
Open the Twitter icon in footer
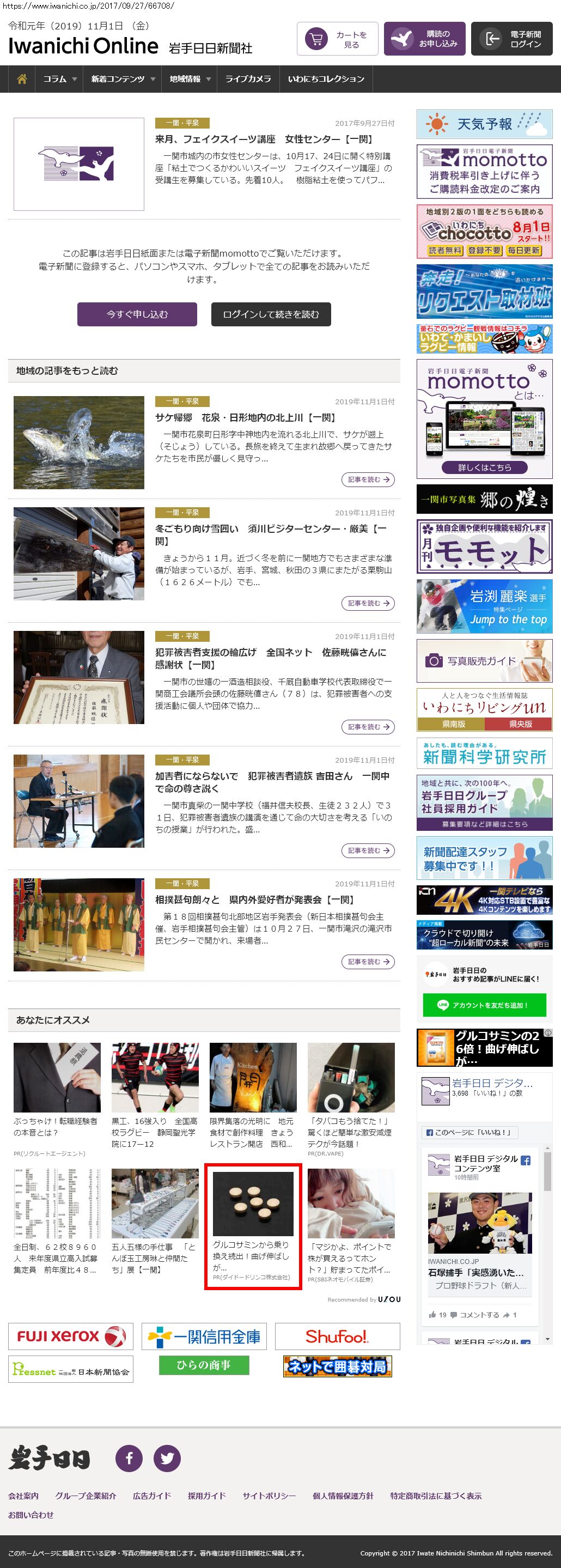[x=167, y=1458]
